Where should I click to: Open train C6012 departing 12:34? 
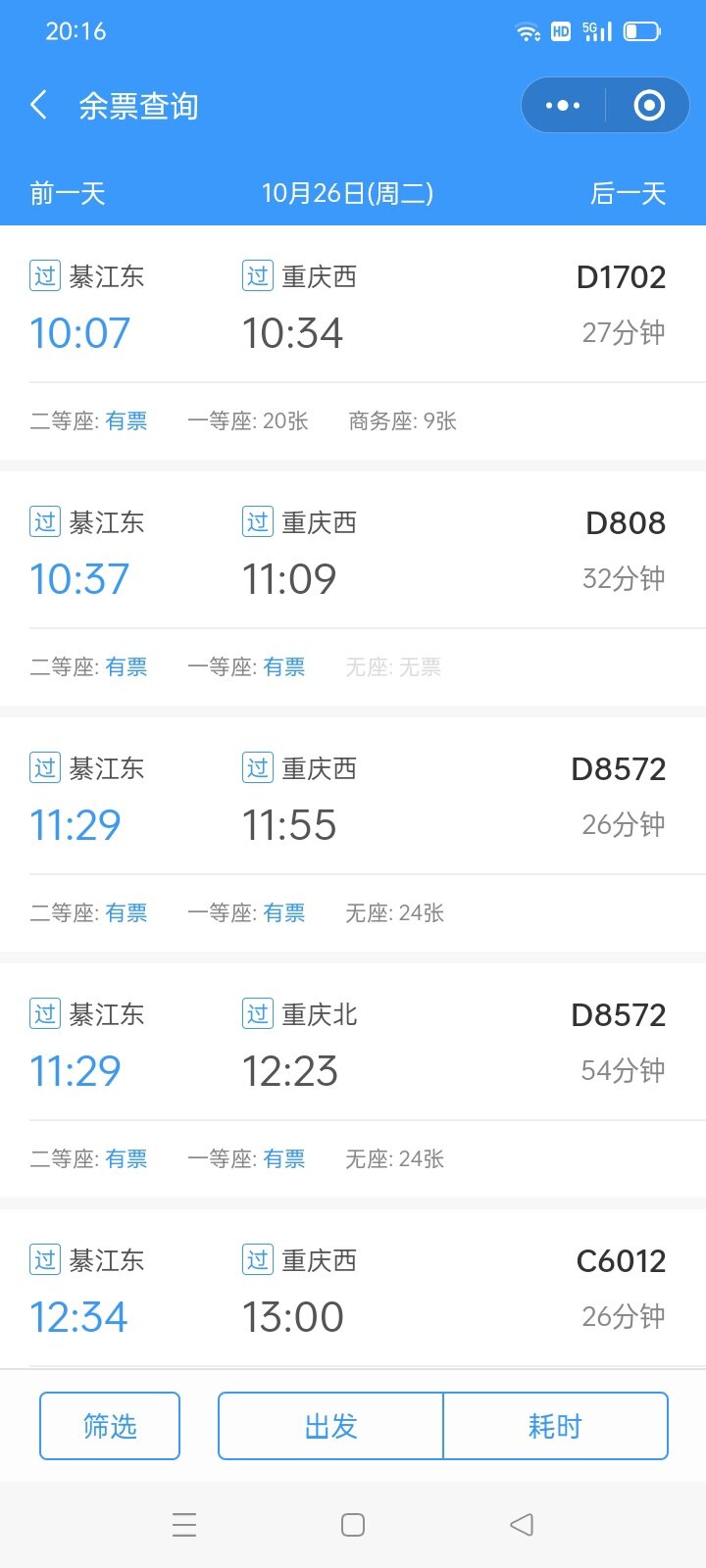click(x=352, y=1289)
